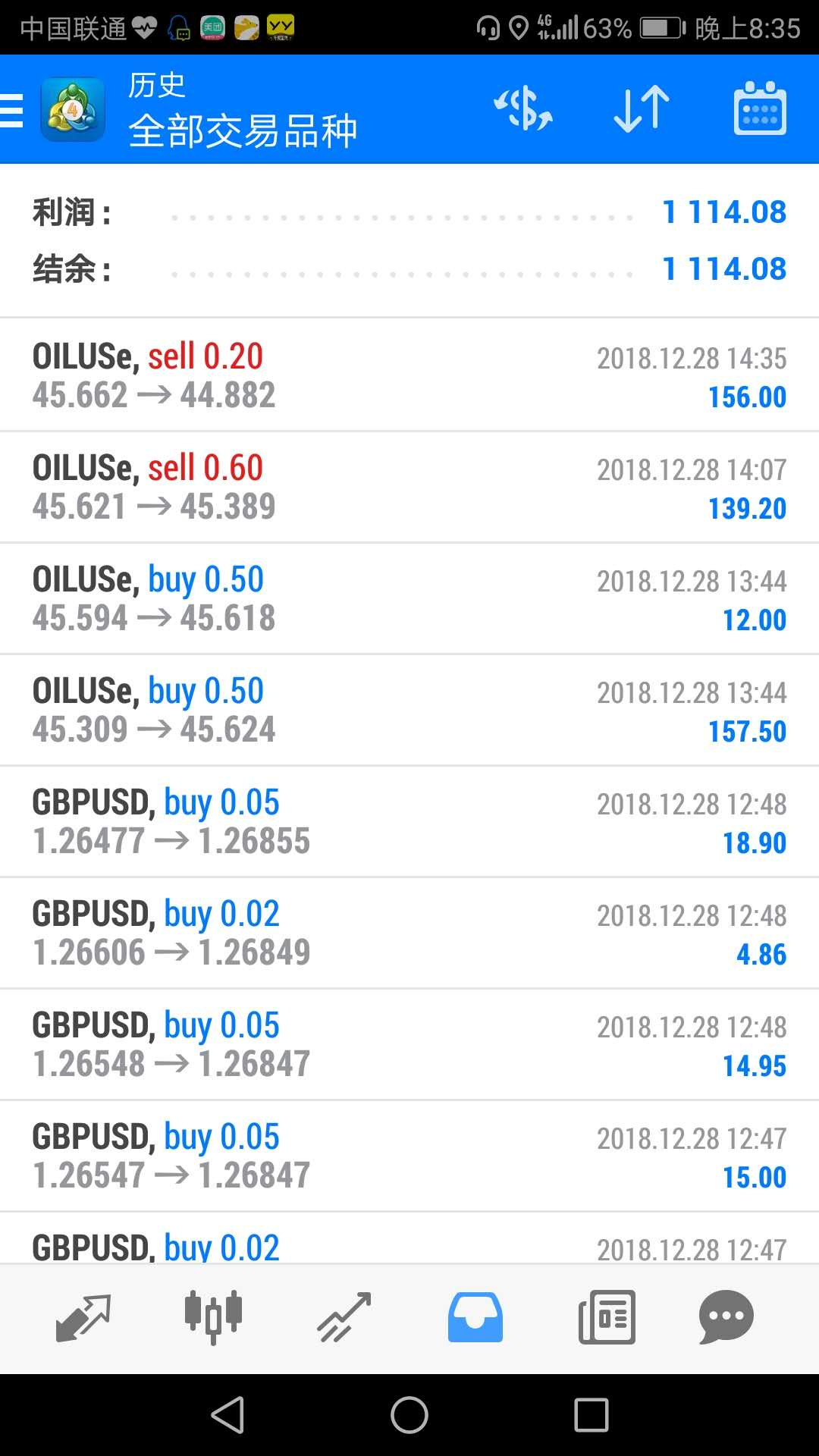This screenshot has width=819, height=1456.
Task: Open OILUSe sell 0.20 trade at 14:35
Action: (x=409, y=375)
